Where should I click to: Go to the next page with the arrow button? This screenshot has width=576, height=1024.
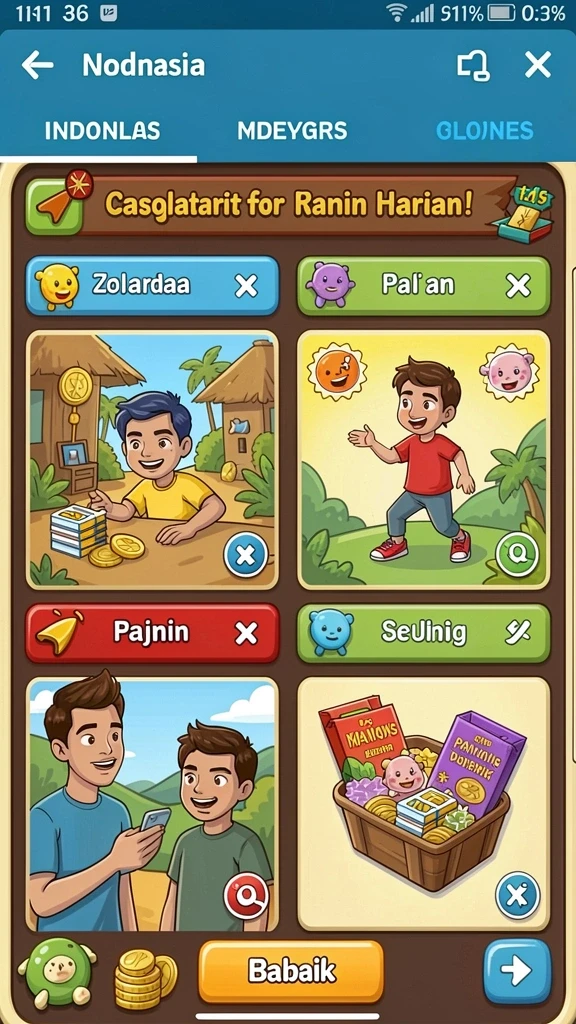517,972
